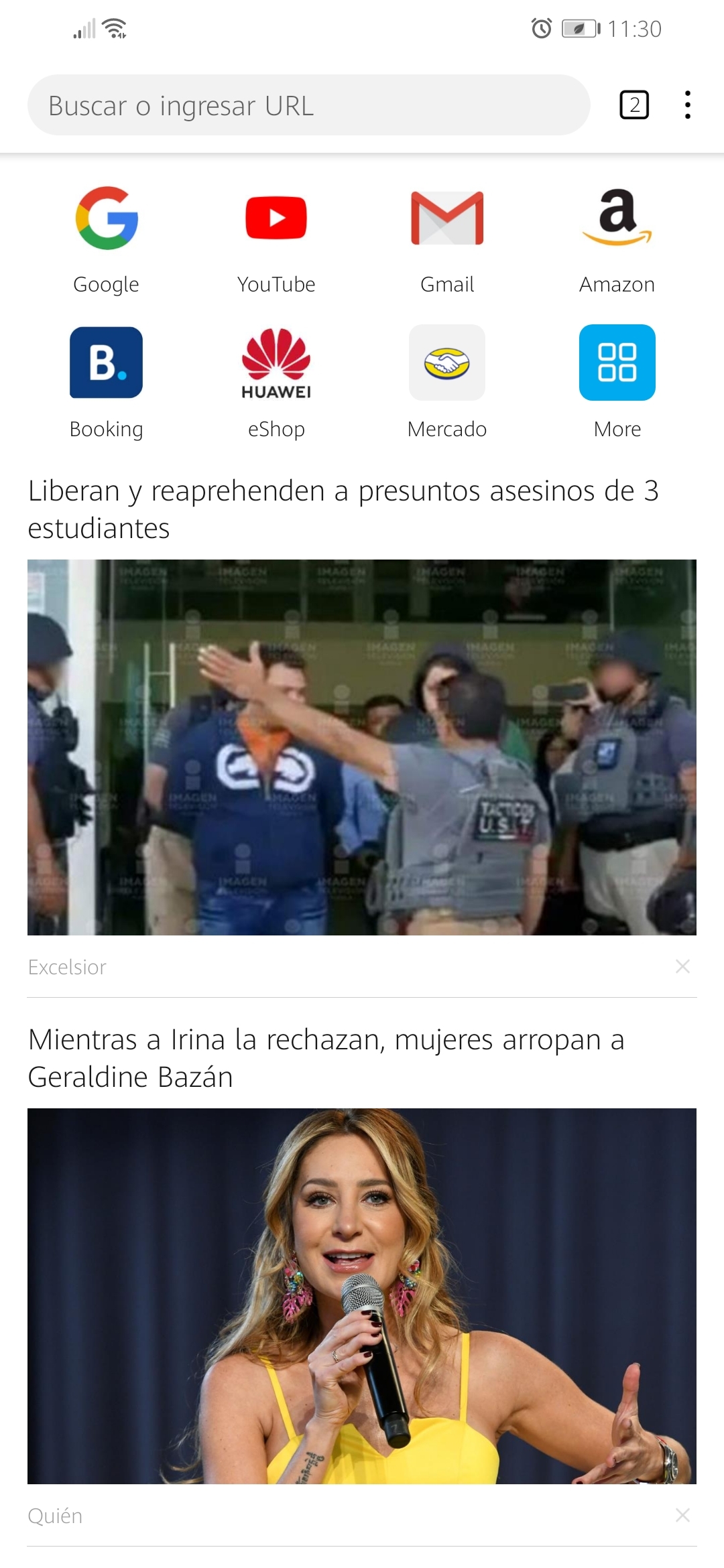Open the three-dot browser menu
The width and height of the screenshot is (724, 1568).
687,105
